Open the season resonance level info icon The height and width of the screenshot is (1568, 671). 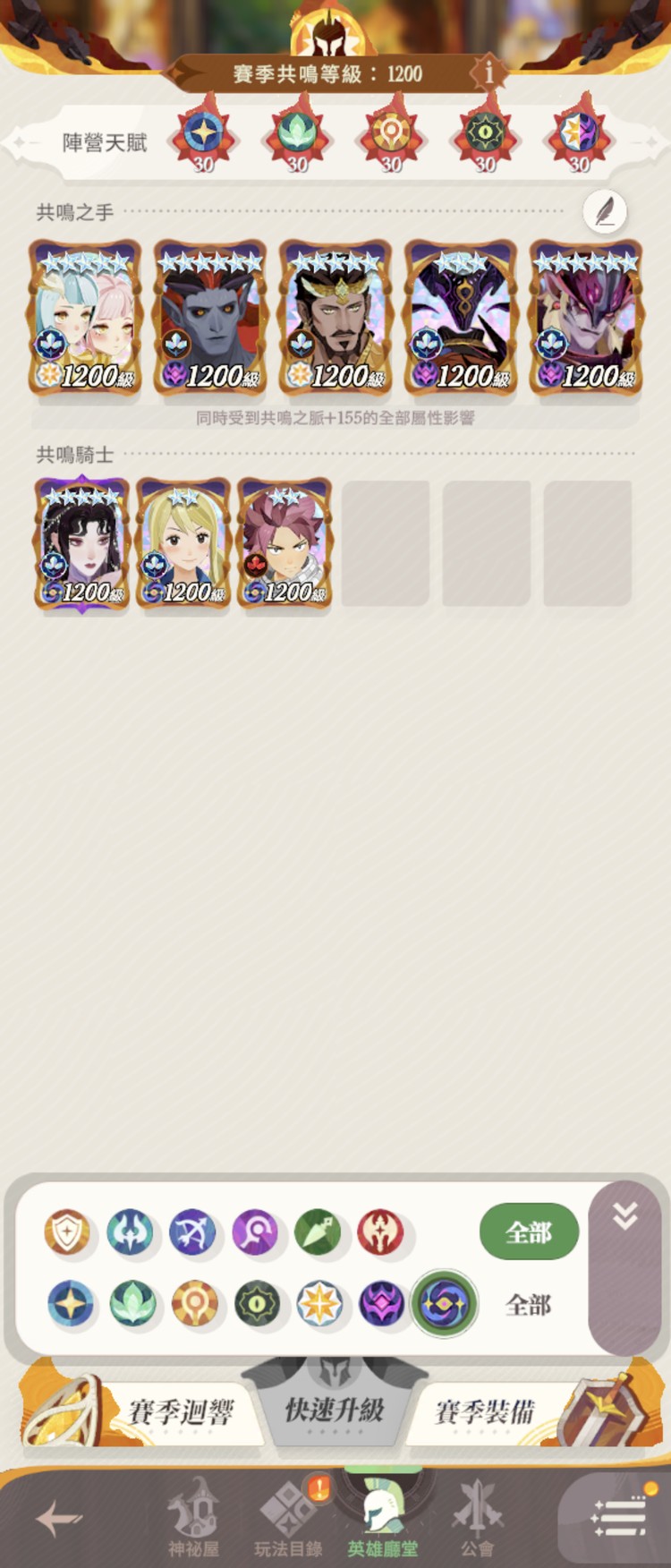click(x=488, y=72)
